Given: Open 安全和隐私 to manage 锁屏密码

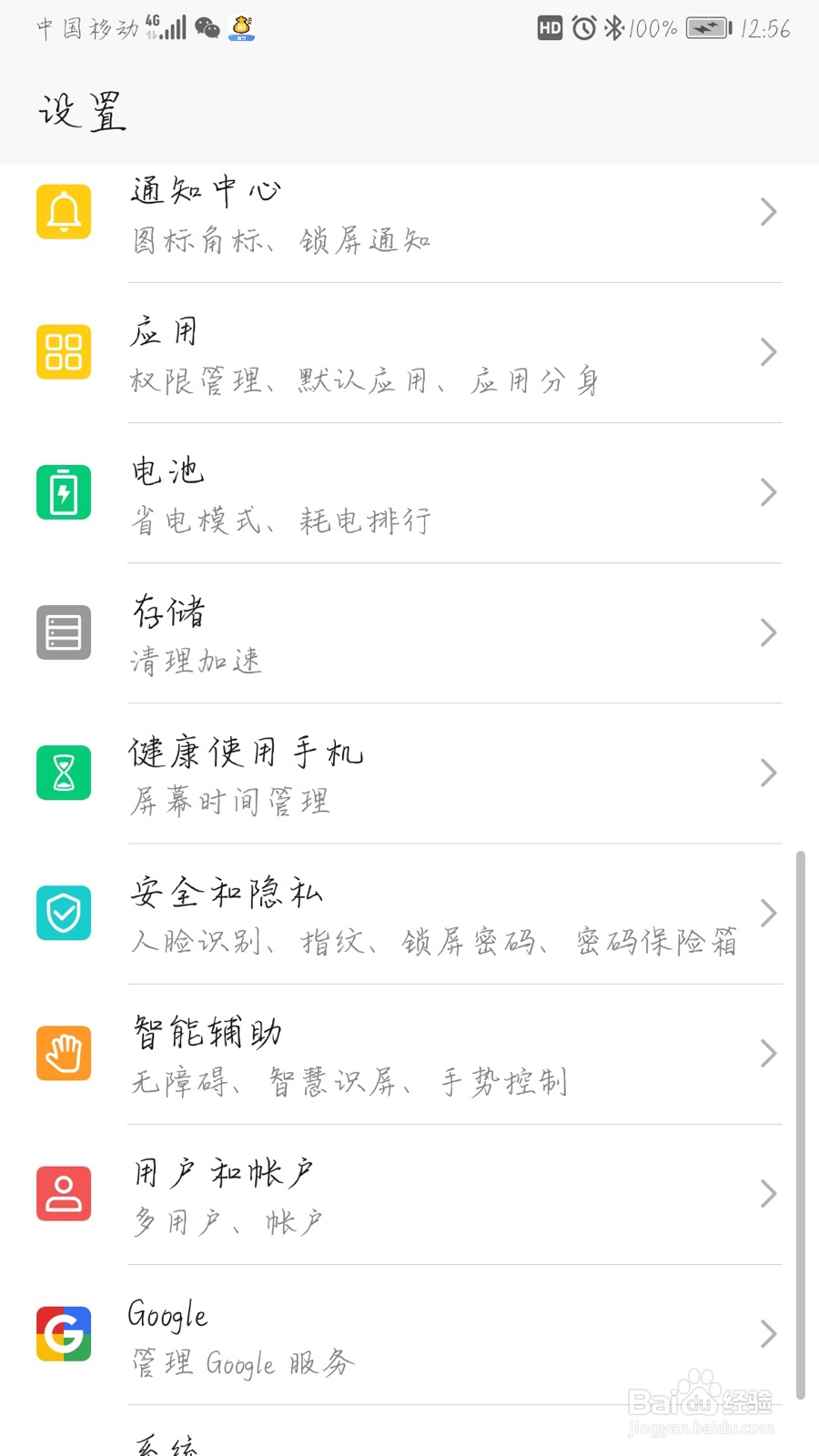Looking at the screenshot, I should (409, 913).
